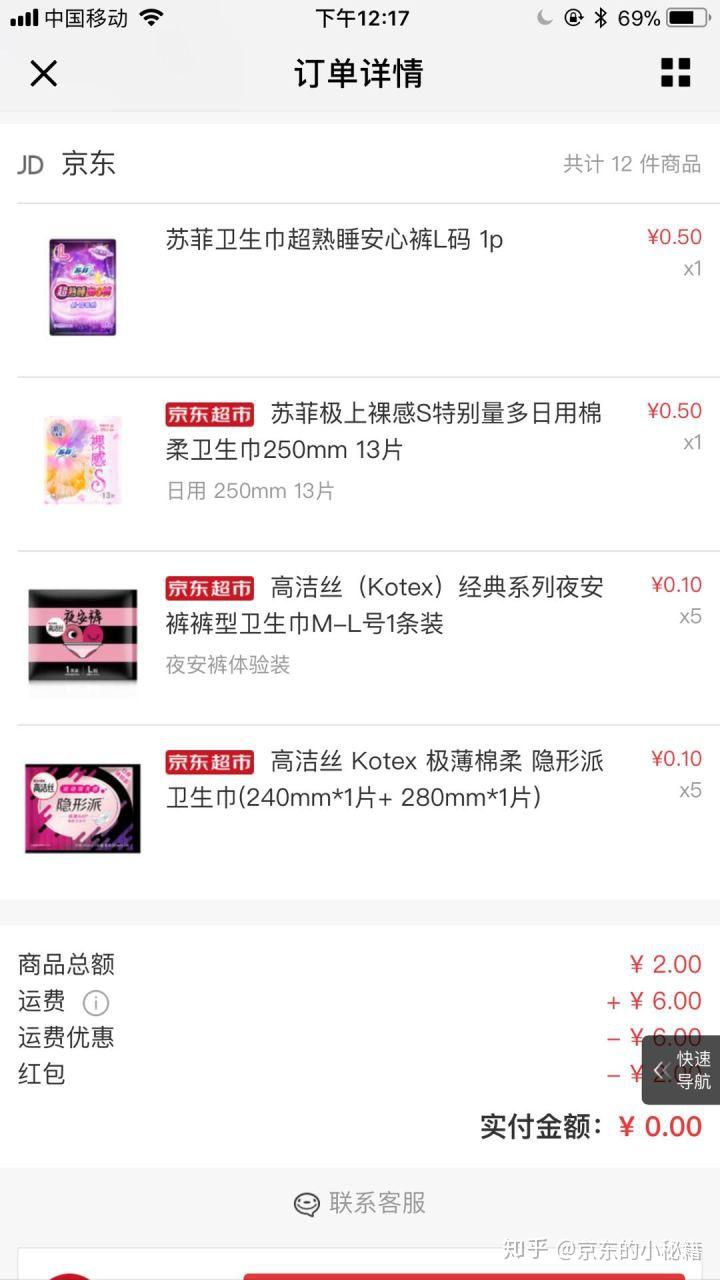
Task: Close the order details page
Action: [x=44, y=73]
